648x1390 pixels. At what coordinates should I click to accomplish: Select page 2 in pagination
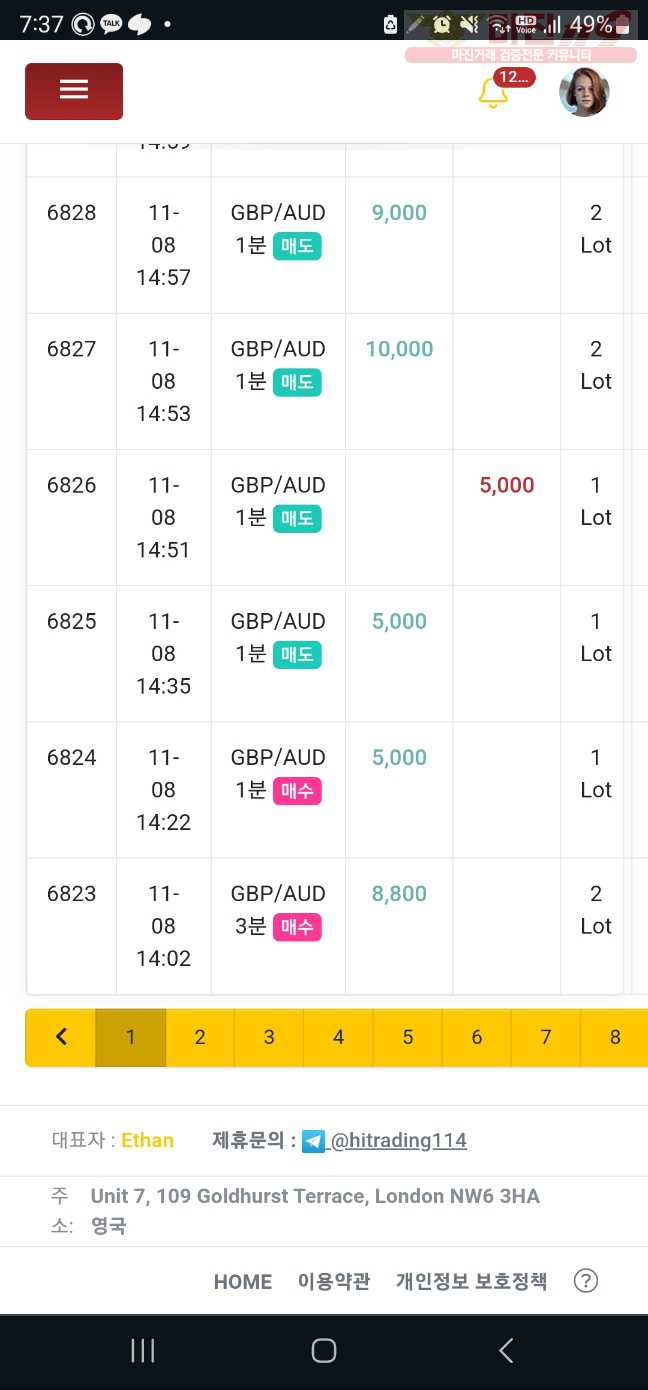point(200,1037)
